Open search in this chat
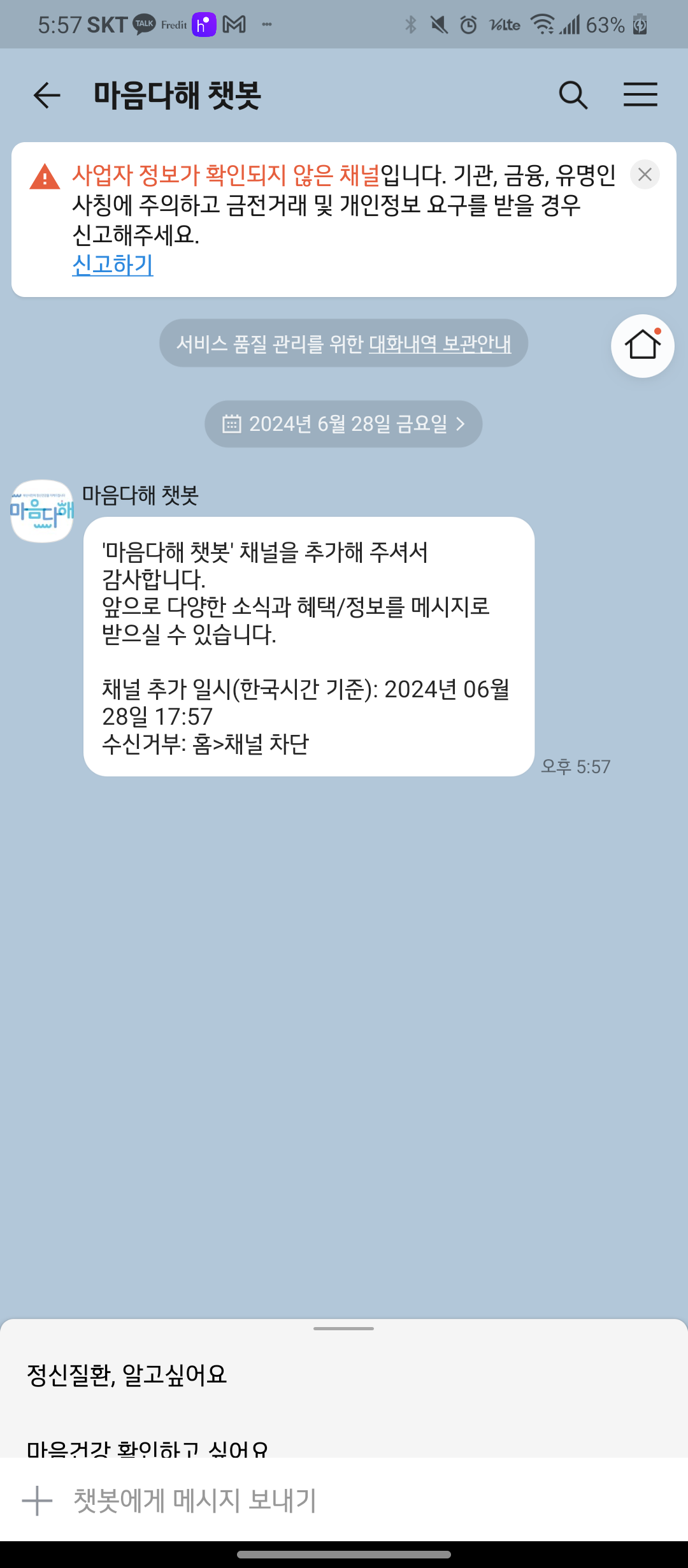 pyautogui.click(x=573, y=96)
